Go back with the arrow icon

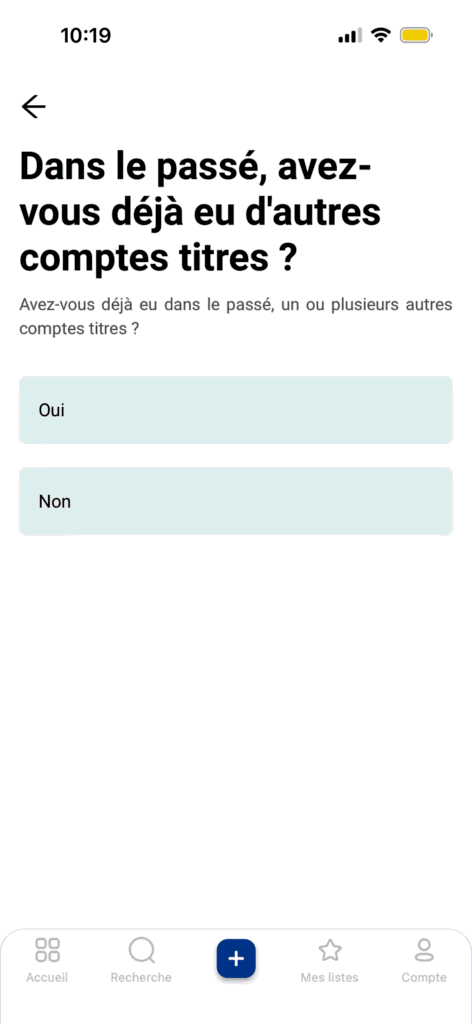33,106
